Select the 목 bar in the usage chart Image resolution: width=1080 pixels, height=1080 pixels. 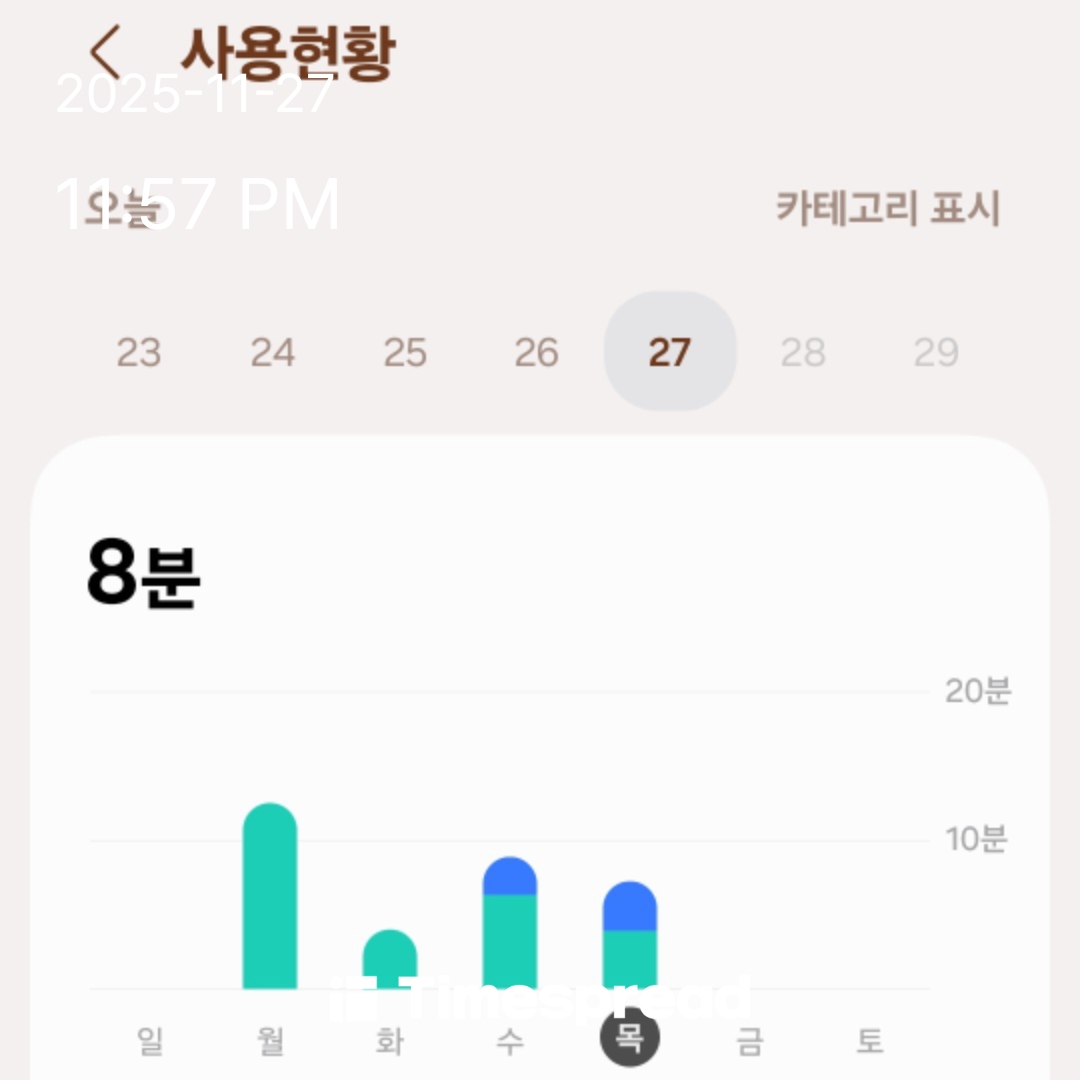tap(630, 937)
